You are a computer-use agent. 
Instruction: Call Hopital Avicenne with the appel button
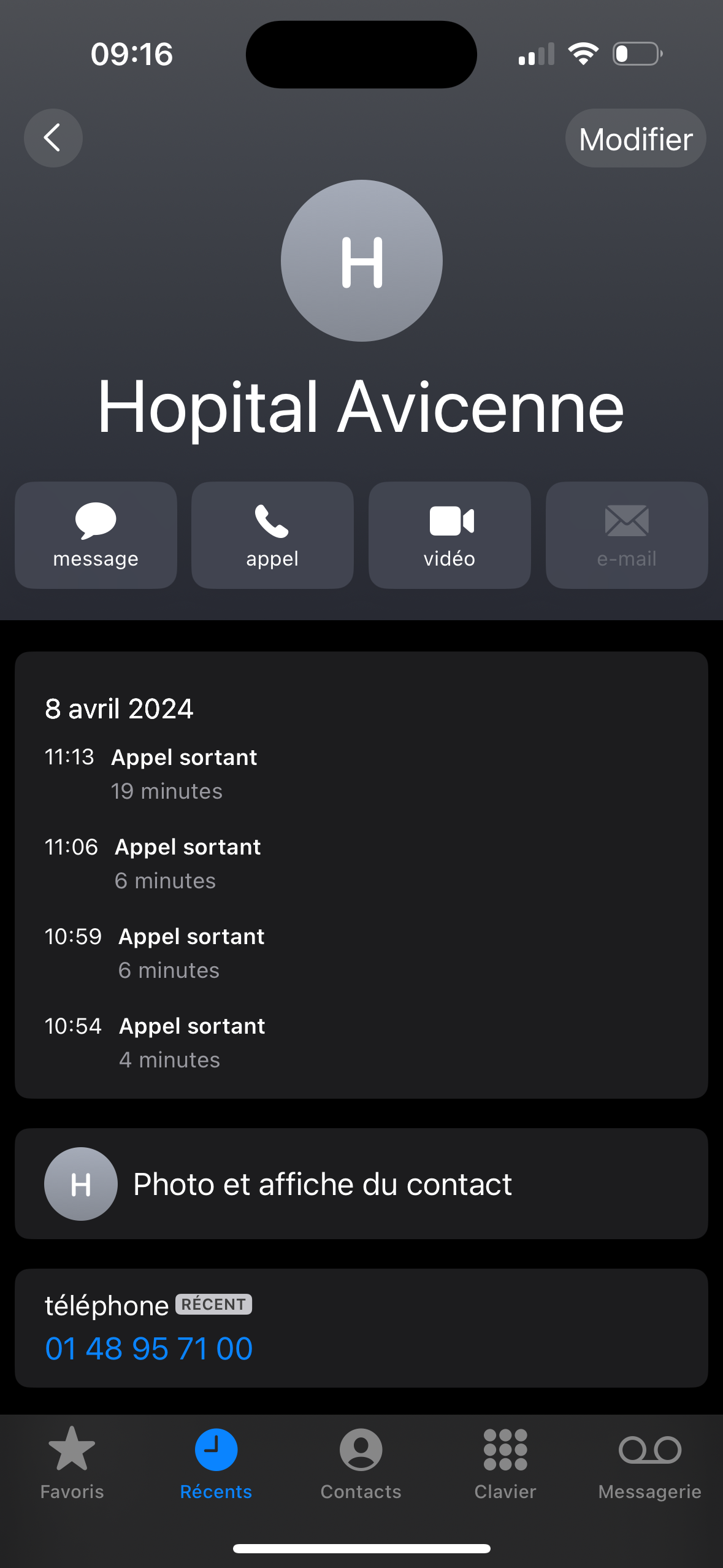tap(272, 535)
